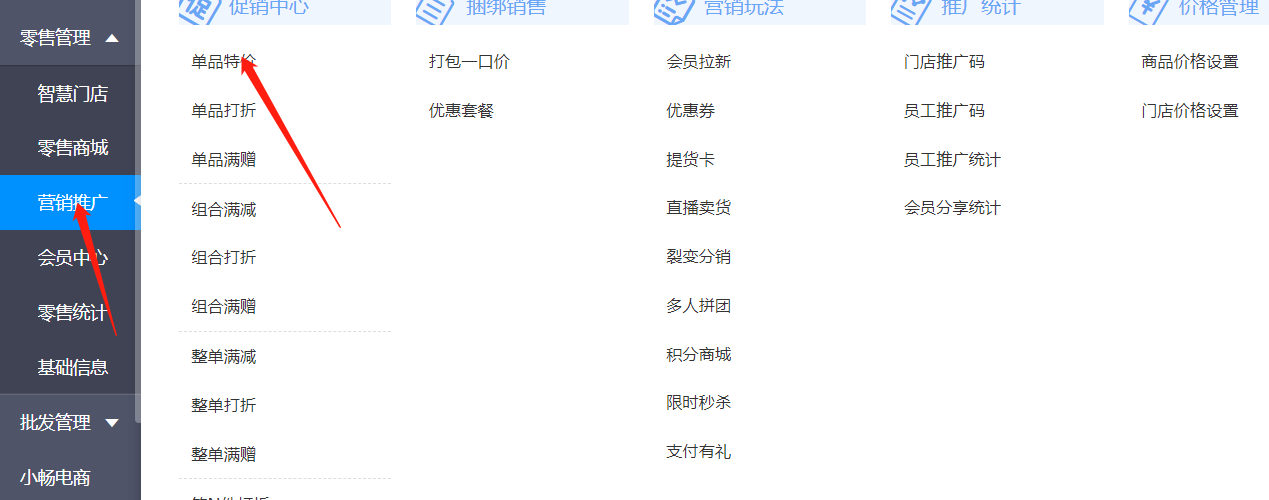
Task: Open 商品价格设置
Action: click(1189, 62)
